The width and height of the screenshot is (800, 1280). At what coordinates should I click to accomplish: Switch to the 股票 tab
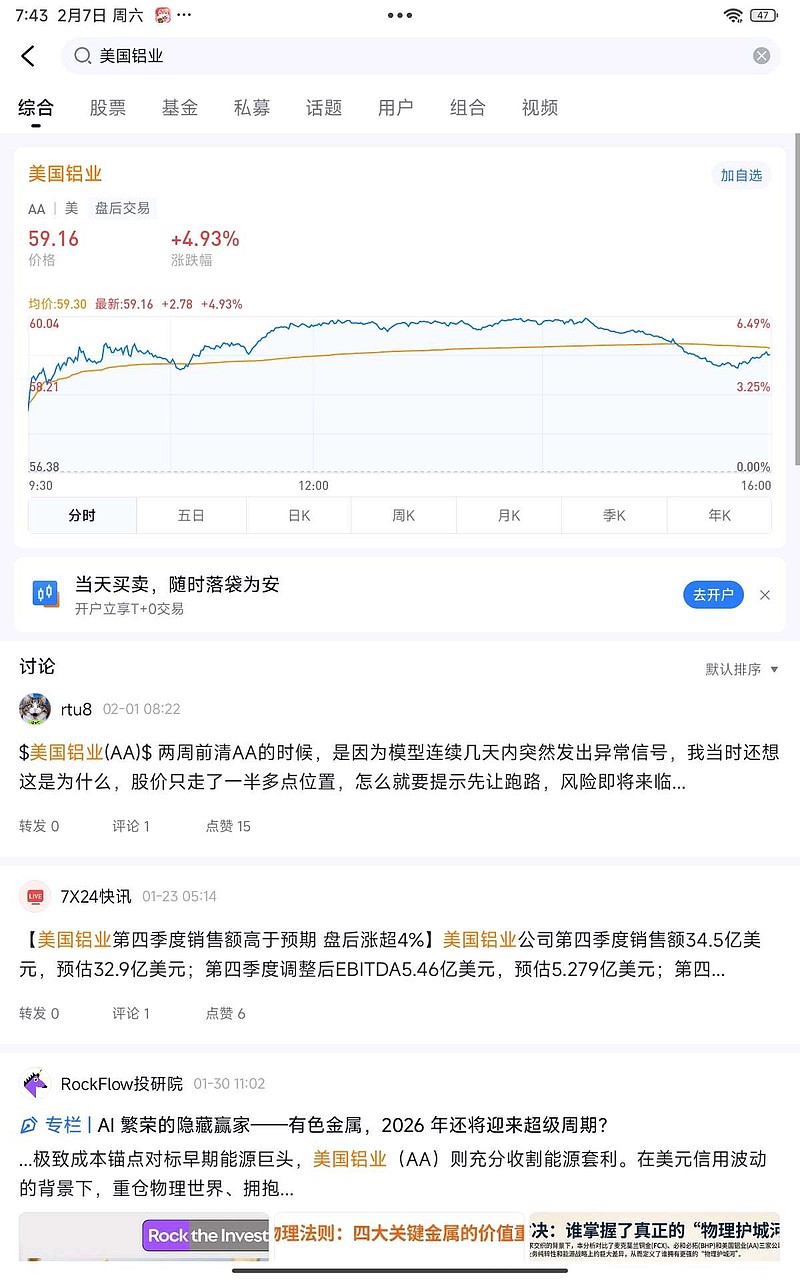(x=108, y=108)
